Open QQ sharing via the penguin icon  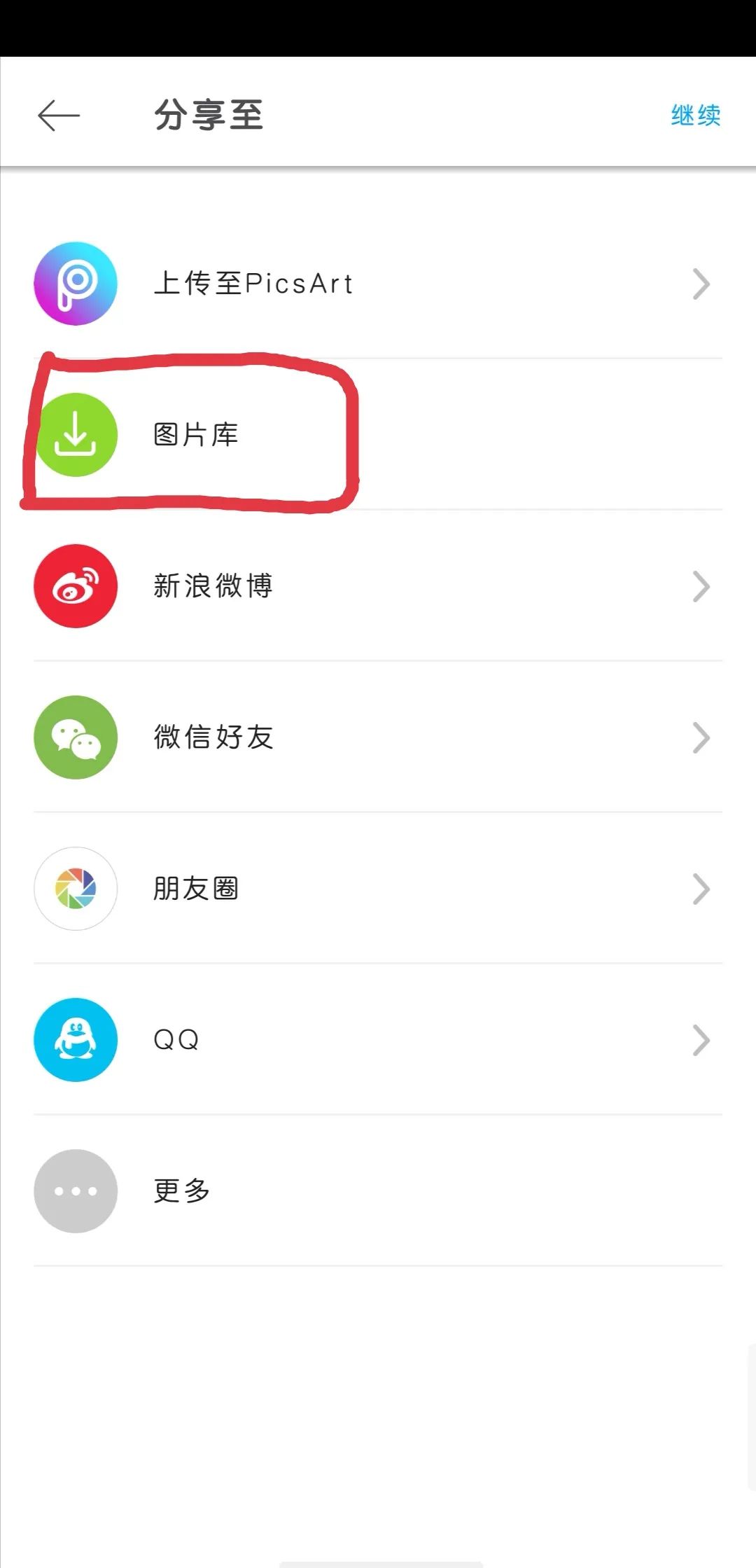point(76,1040)
